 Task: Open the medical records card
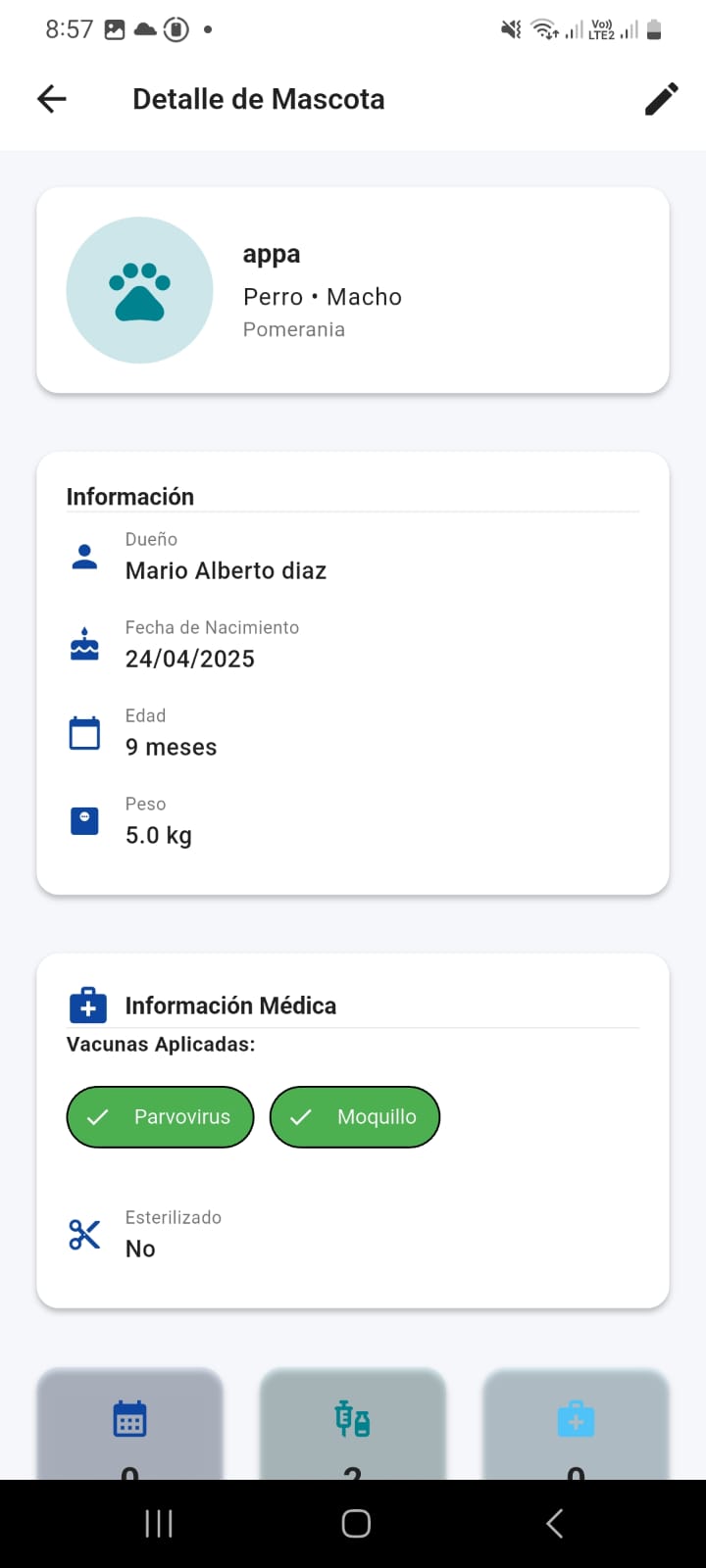[577, 1421]
